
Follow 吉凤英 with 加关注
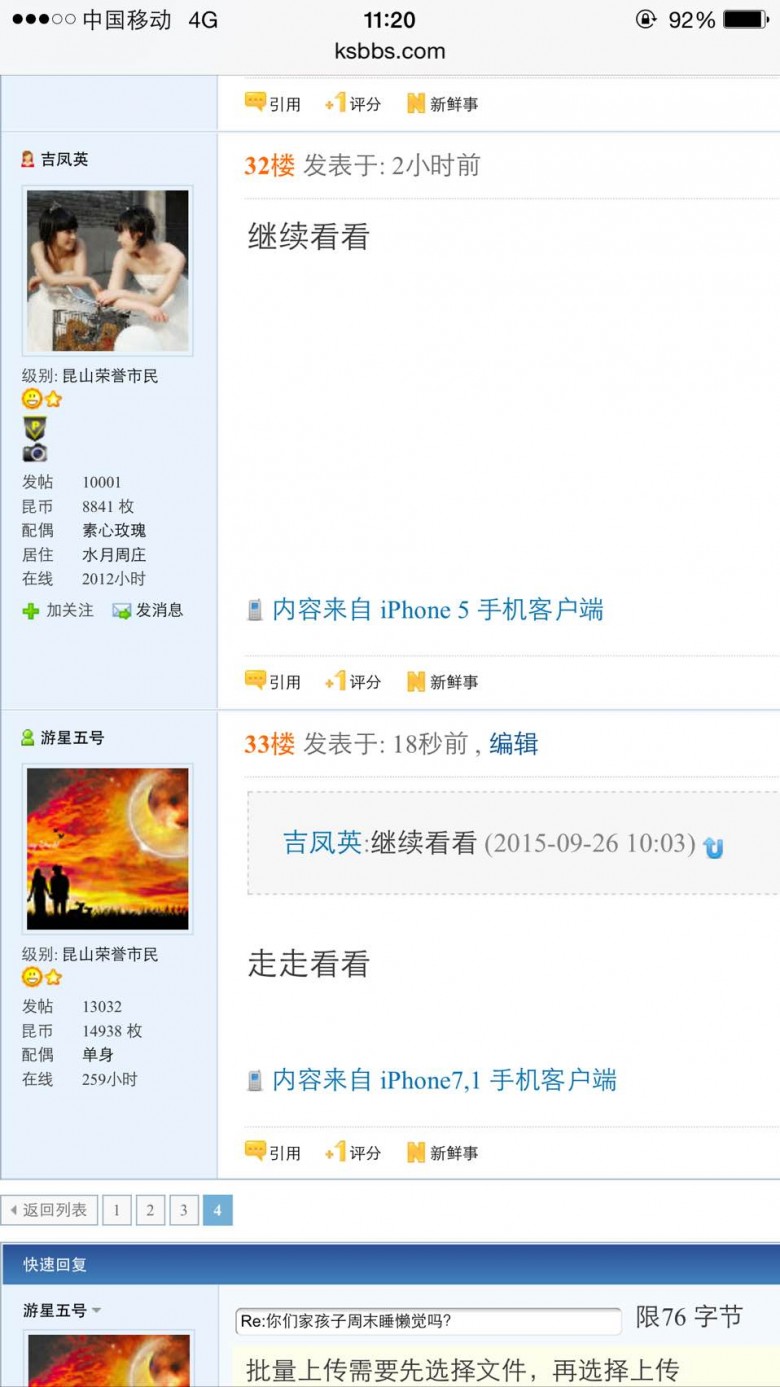click(x=58, y=610)
